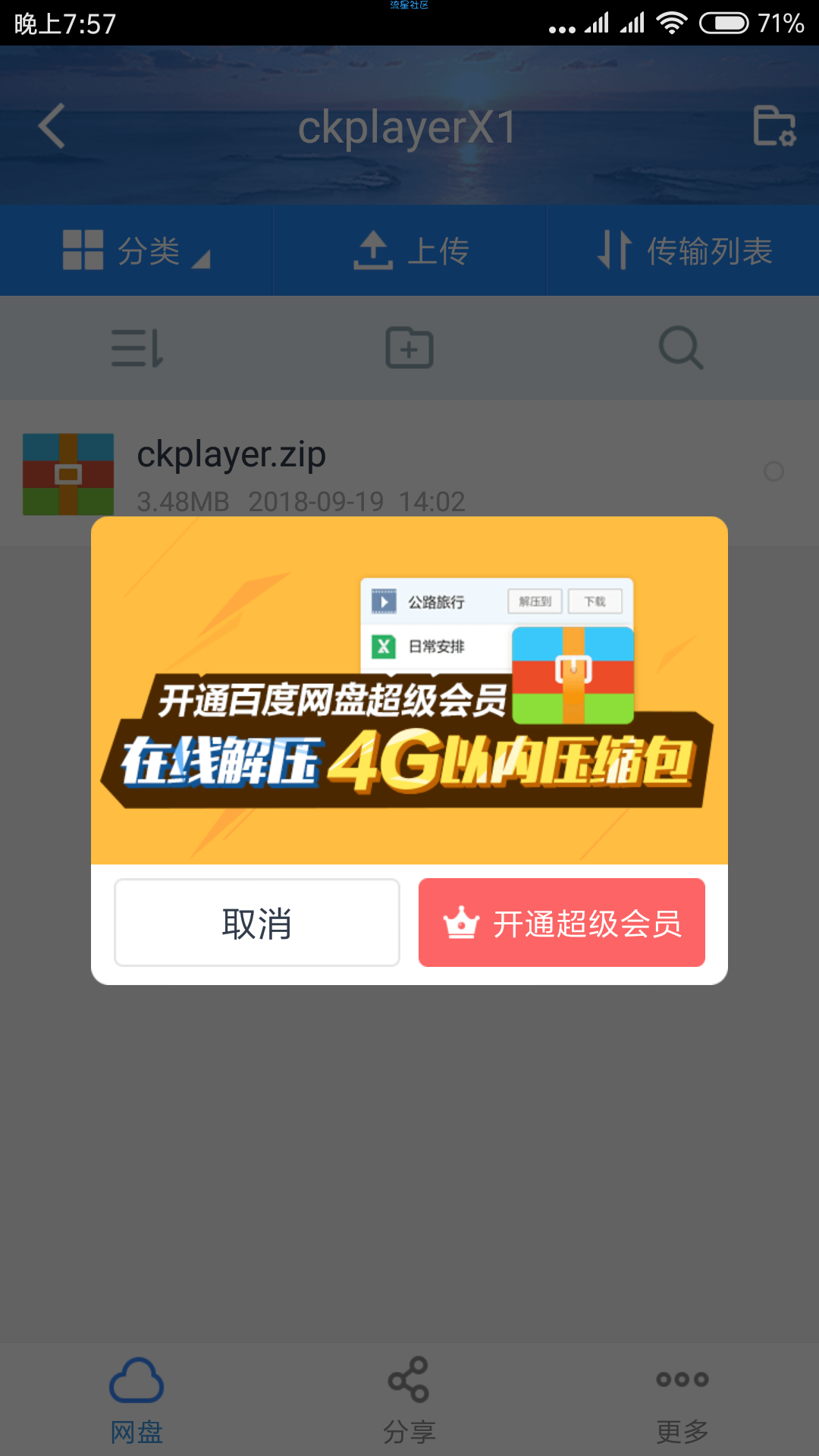Viewport: 819px width, 1456px height.
Task: Switch to the 网盘 tab
Action: pyautogui.click(x=136, y=1400)
